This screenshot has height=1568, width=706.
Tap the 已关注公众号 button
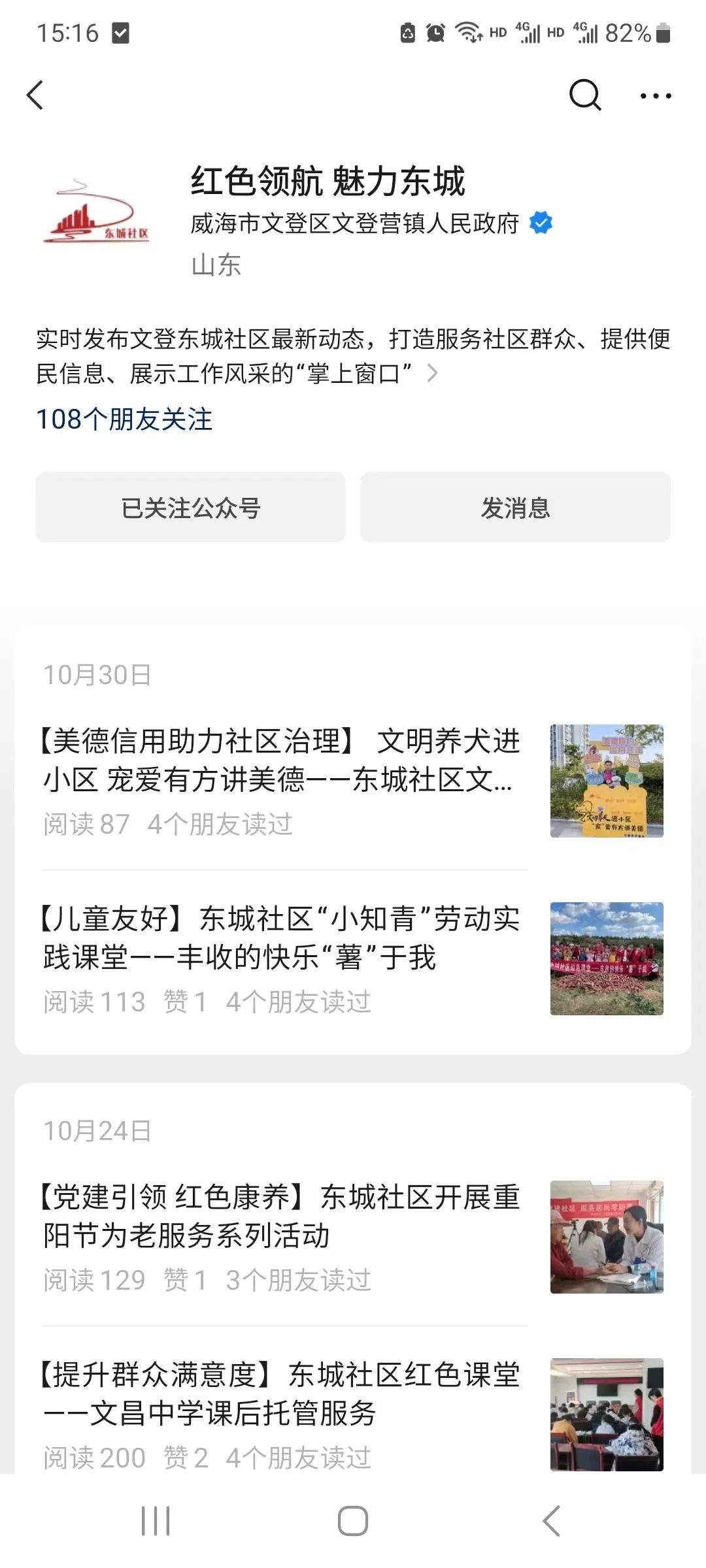[190, 508]
